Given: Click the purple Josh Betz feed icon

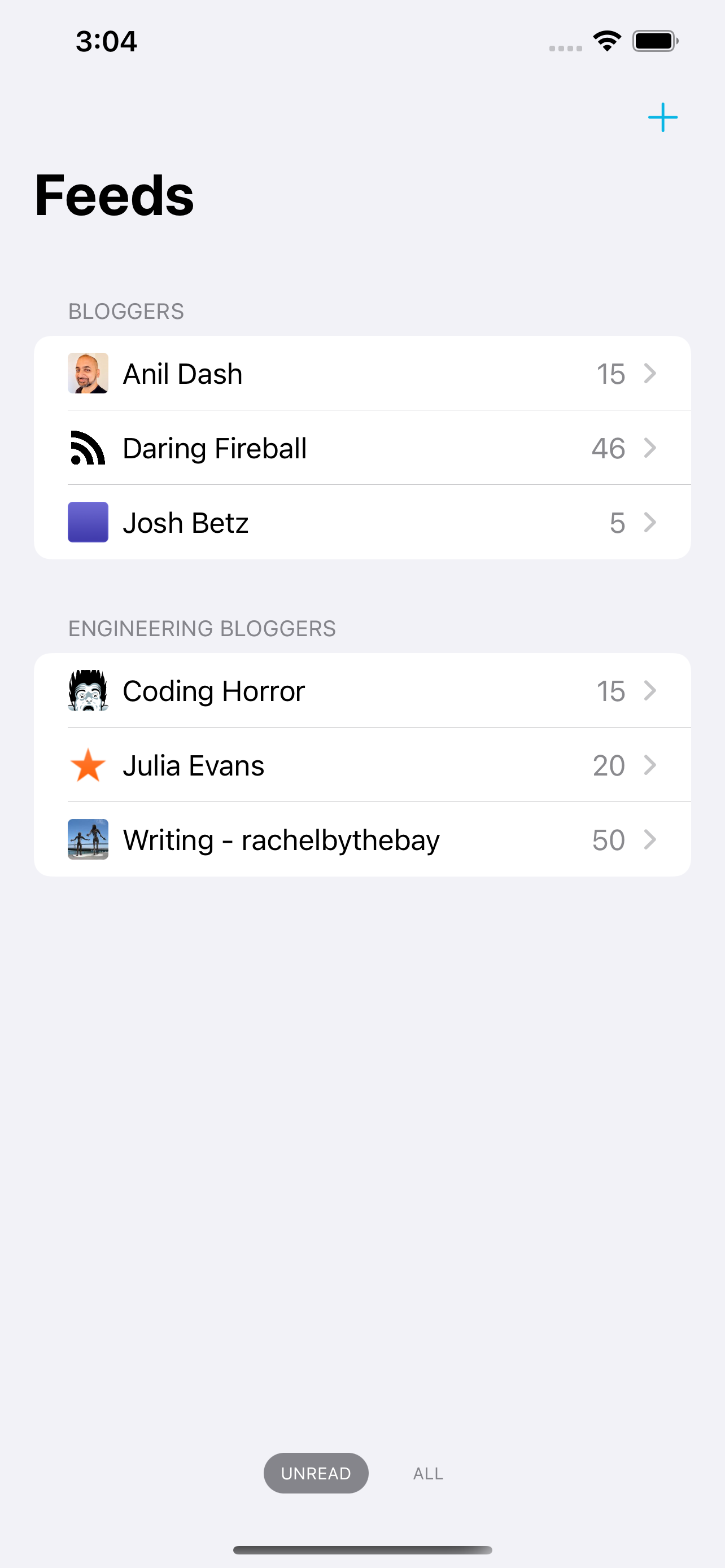Looking at the screenshot, I should click(x=88, y=522).
